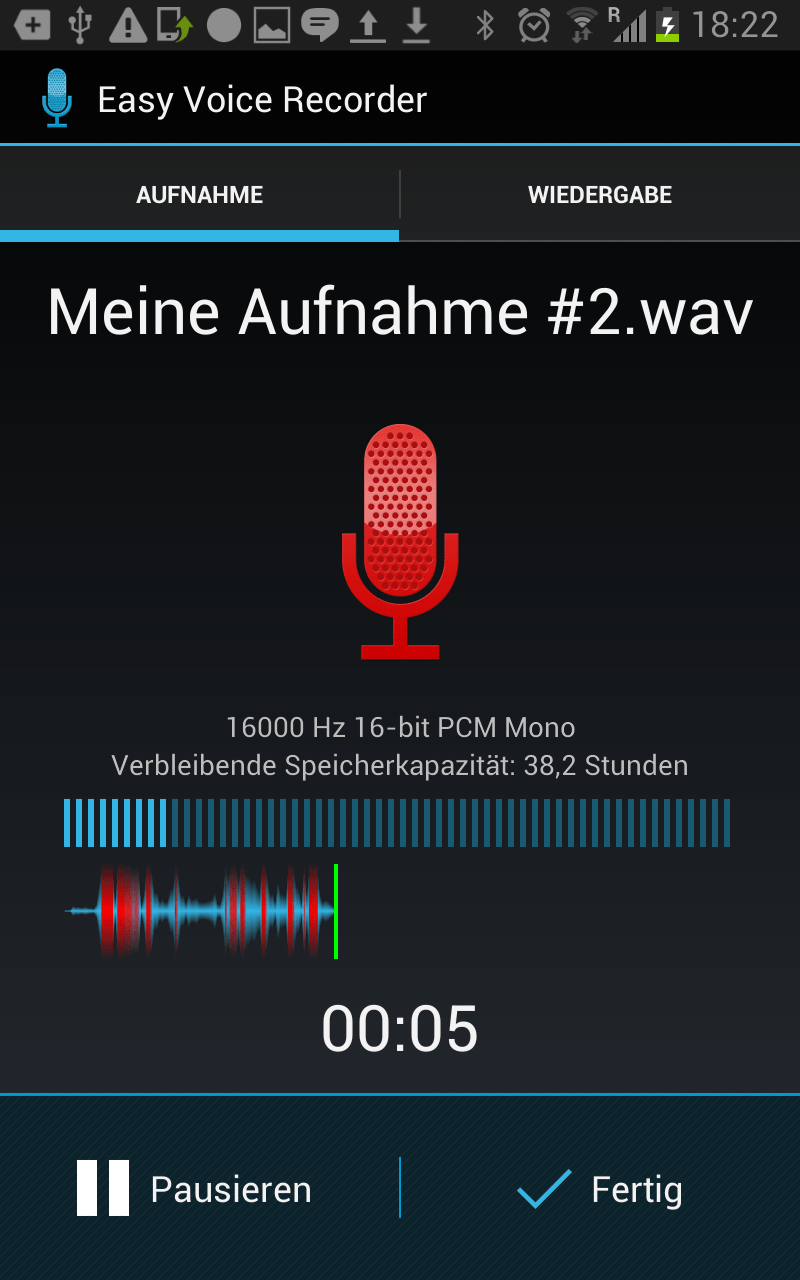Viewport: 800px width, 1280px height.
Task: Finish the recording with Fertig
Action: [600, 1189]
